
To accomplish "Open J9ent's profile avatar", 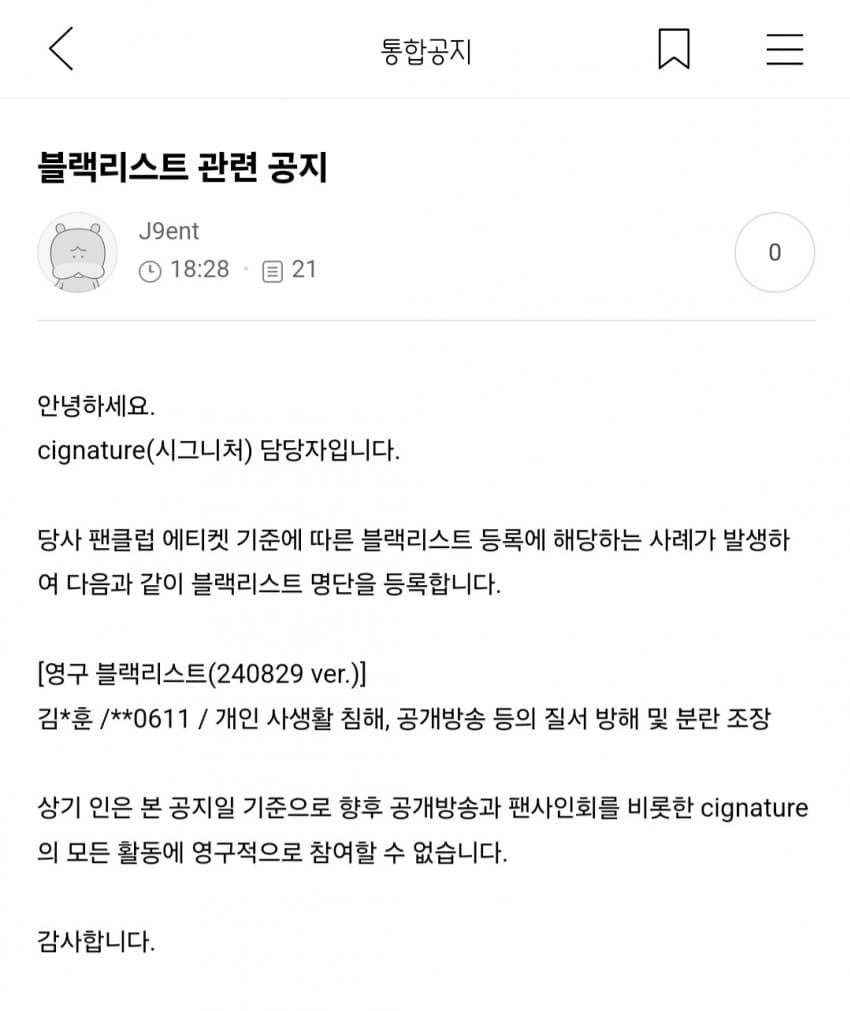I will point(77,252).
